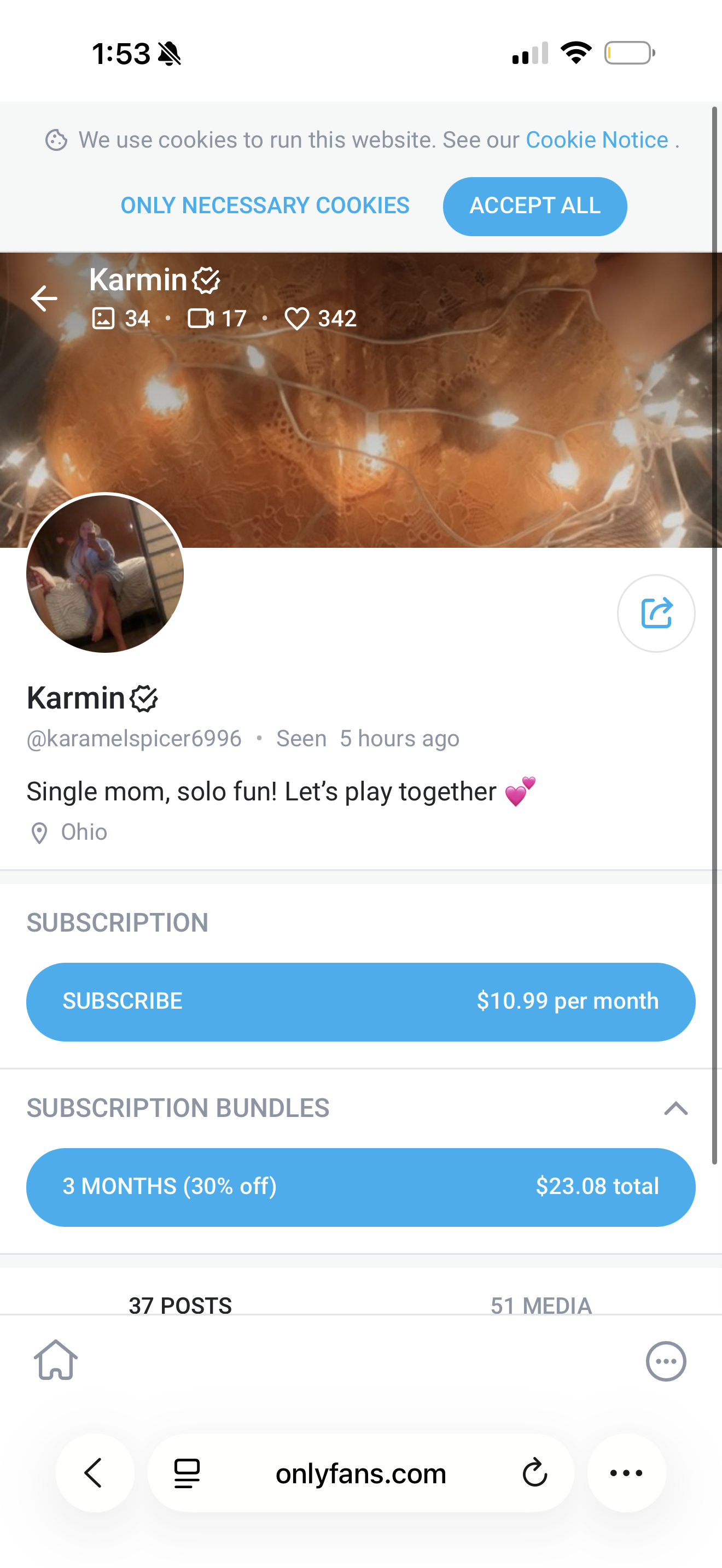
Task: Switch to the 37 Posts tab
Action: (180, 1304)
